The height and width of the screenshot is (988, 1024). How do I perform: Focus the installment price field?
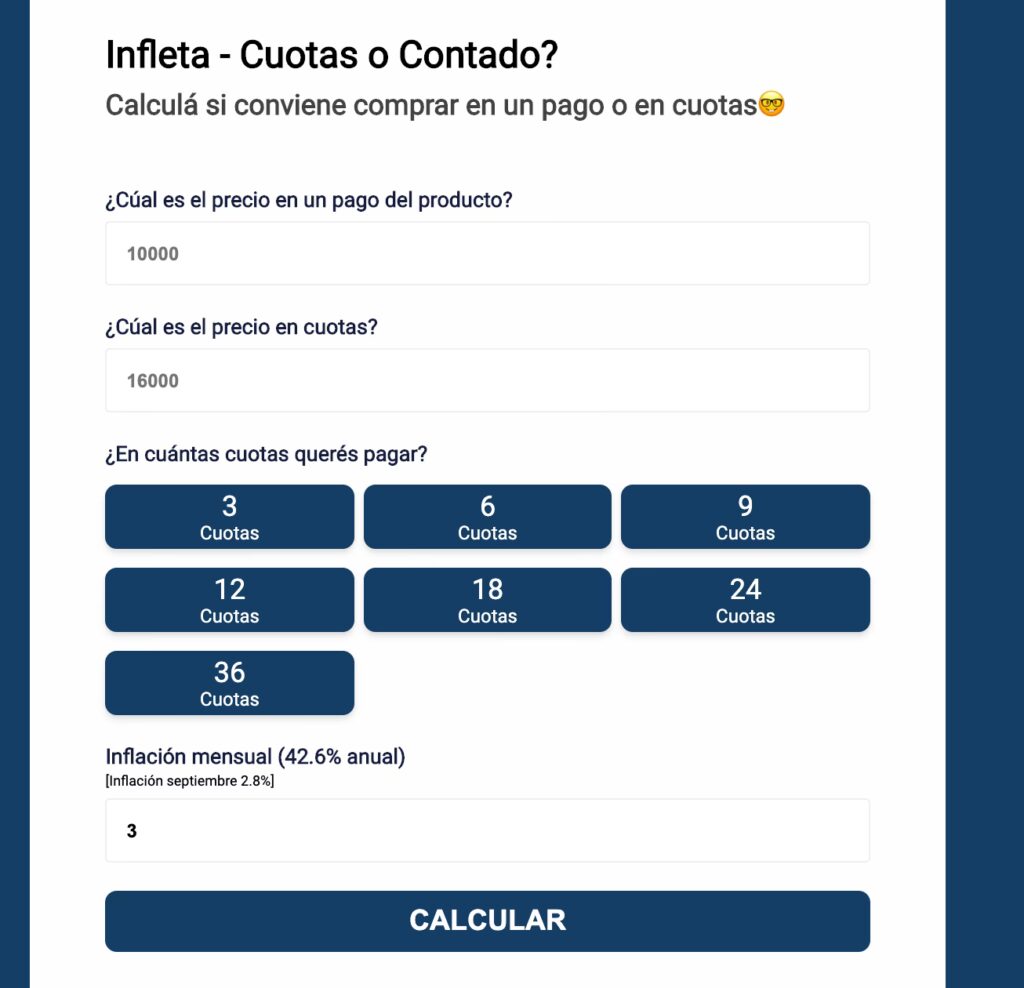487,380
